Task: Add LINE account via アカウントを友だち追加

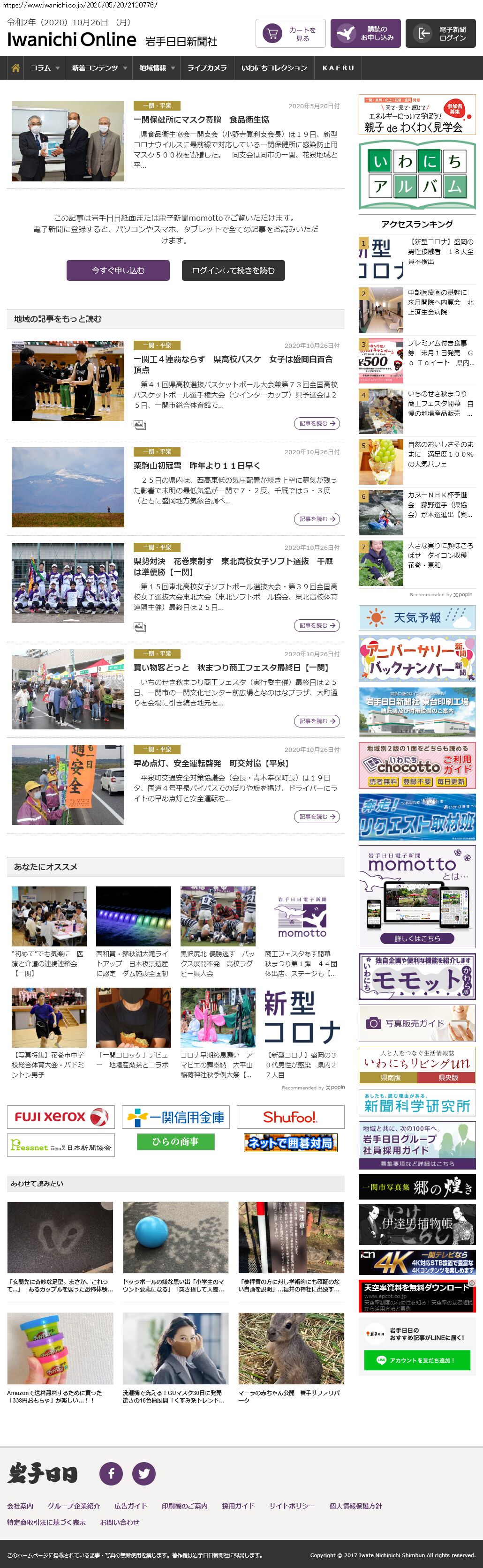Action: coord(416,1360)
